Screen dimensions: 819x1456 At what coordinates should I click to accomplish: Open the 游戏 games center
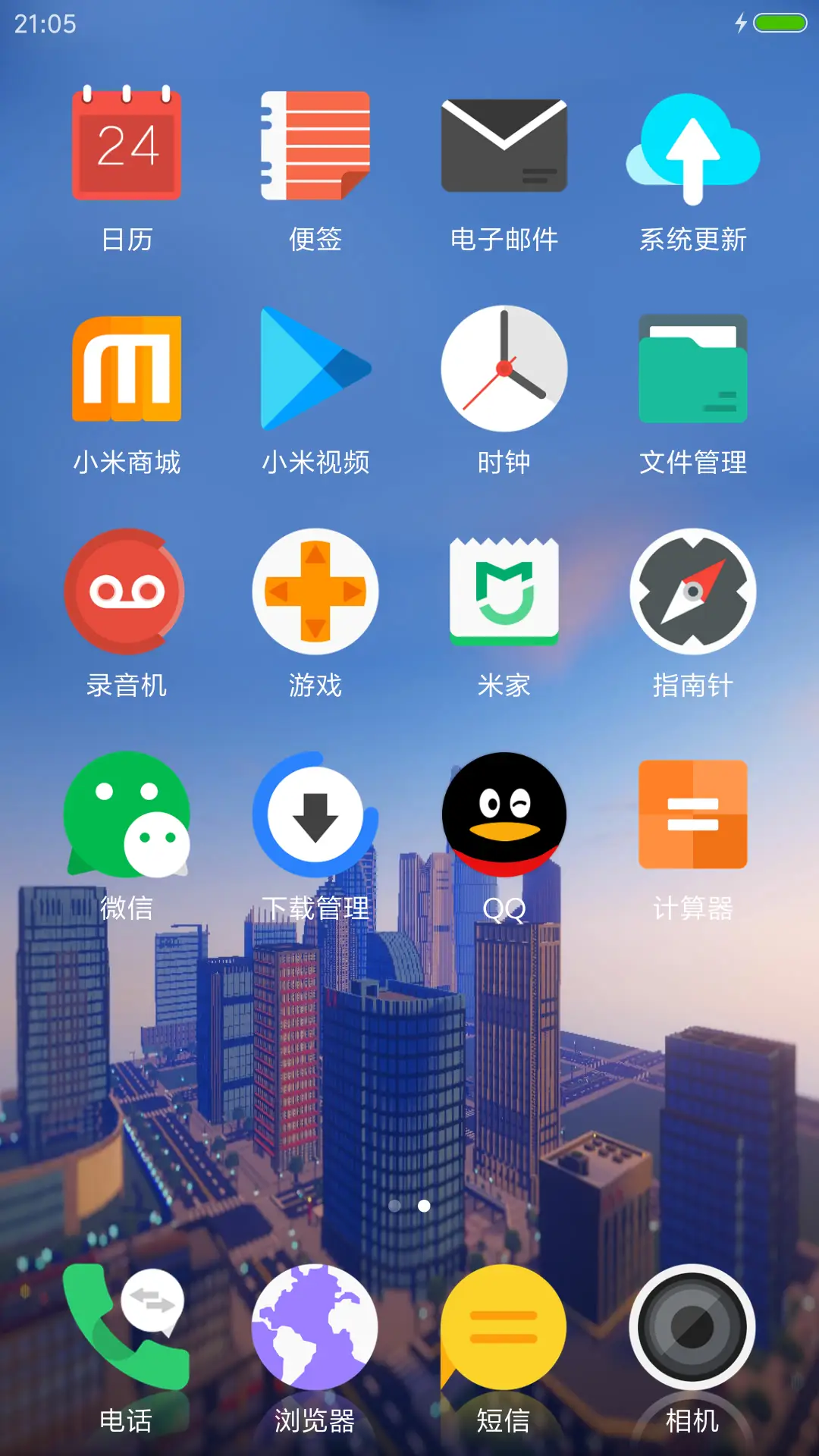(315, 591)
